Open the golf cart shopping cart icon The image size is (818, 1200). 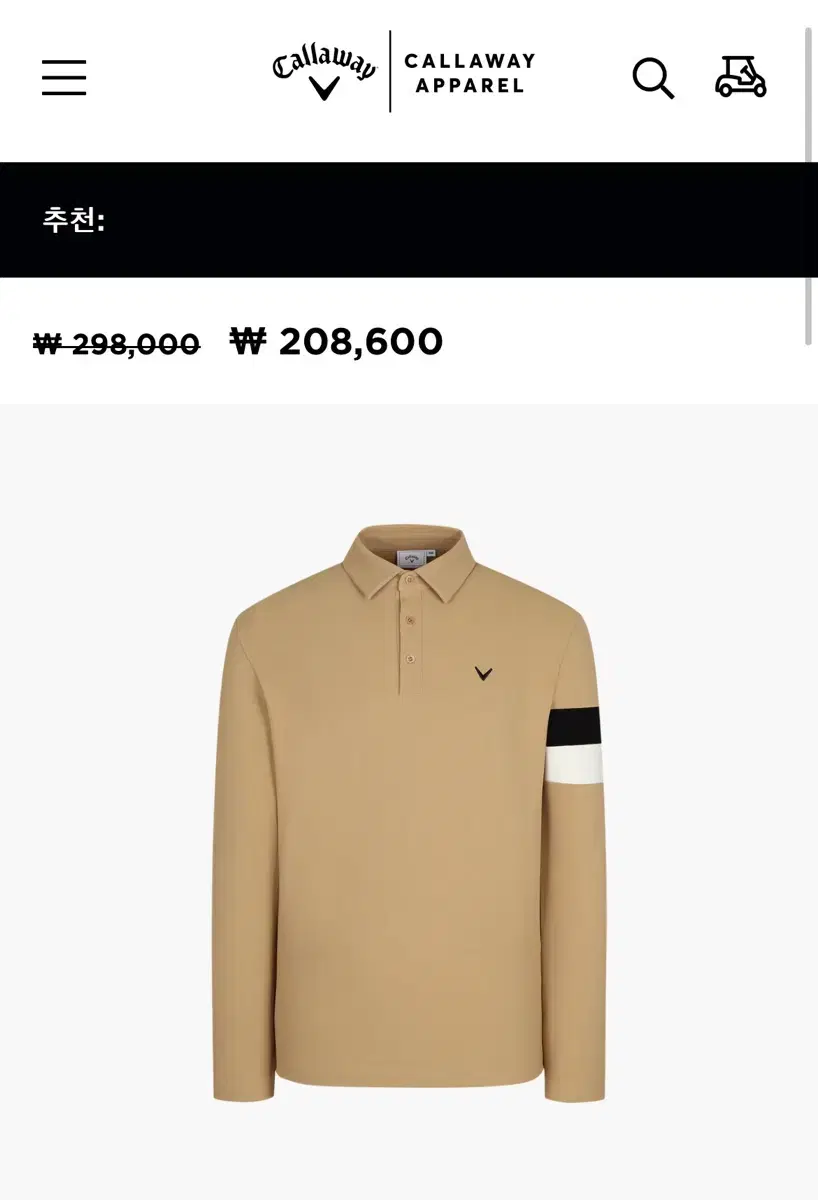tap(740, 77)
